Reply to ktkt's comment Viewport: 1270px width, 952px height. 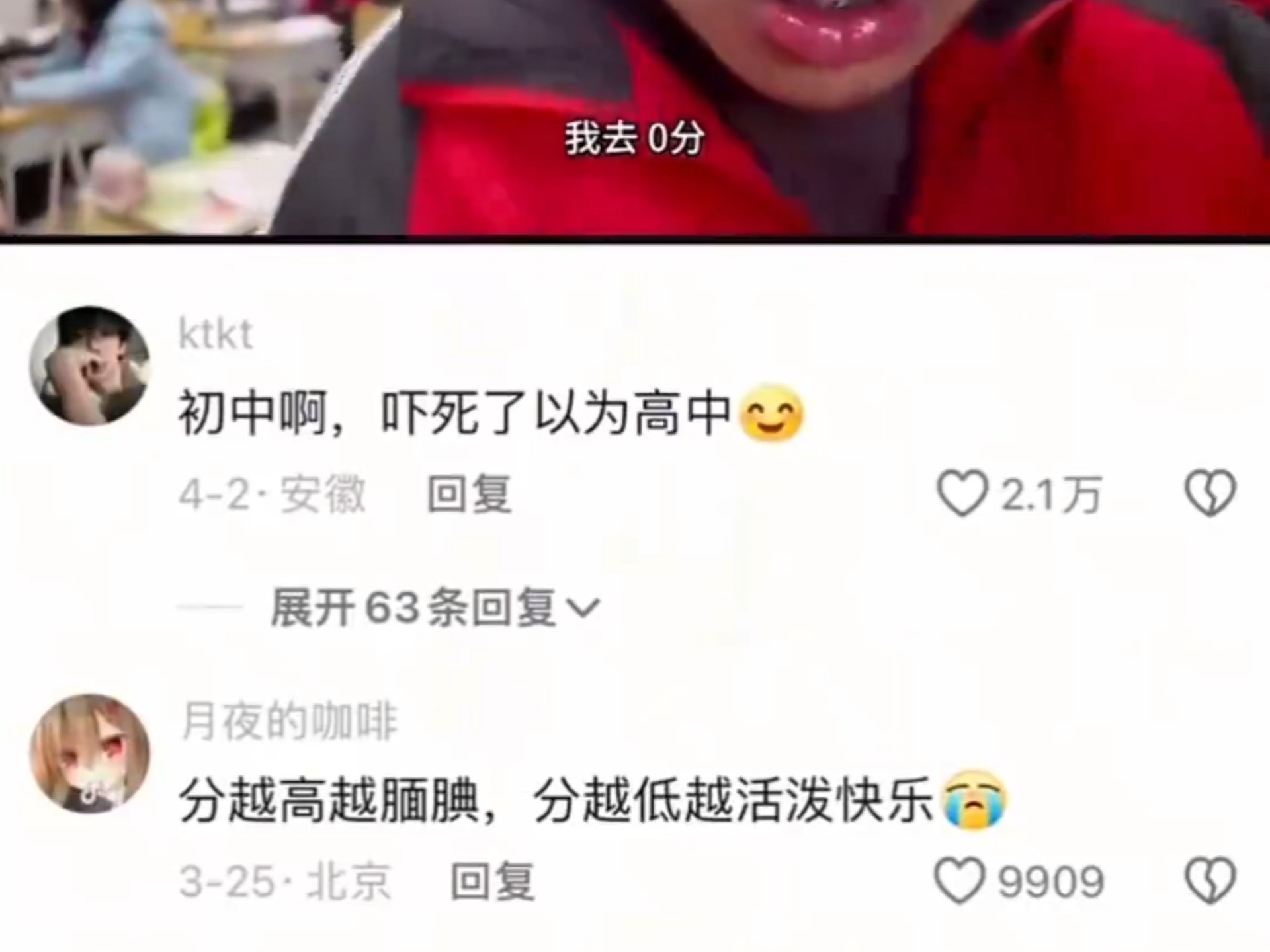pos(469,494)
